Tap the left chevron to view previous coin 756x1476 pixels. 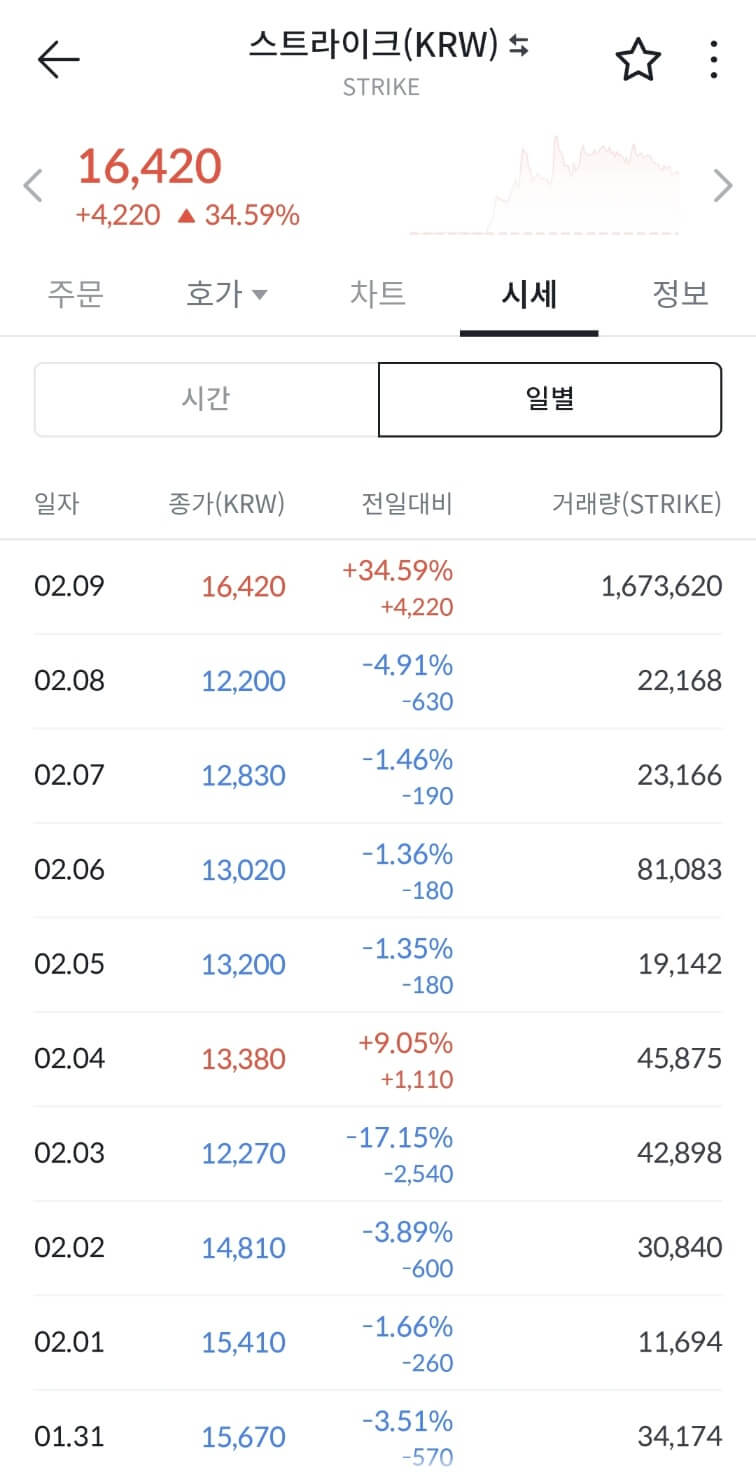tap(31, 186)
